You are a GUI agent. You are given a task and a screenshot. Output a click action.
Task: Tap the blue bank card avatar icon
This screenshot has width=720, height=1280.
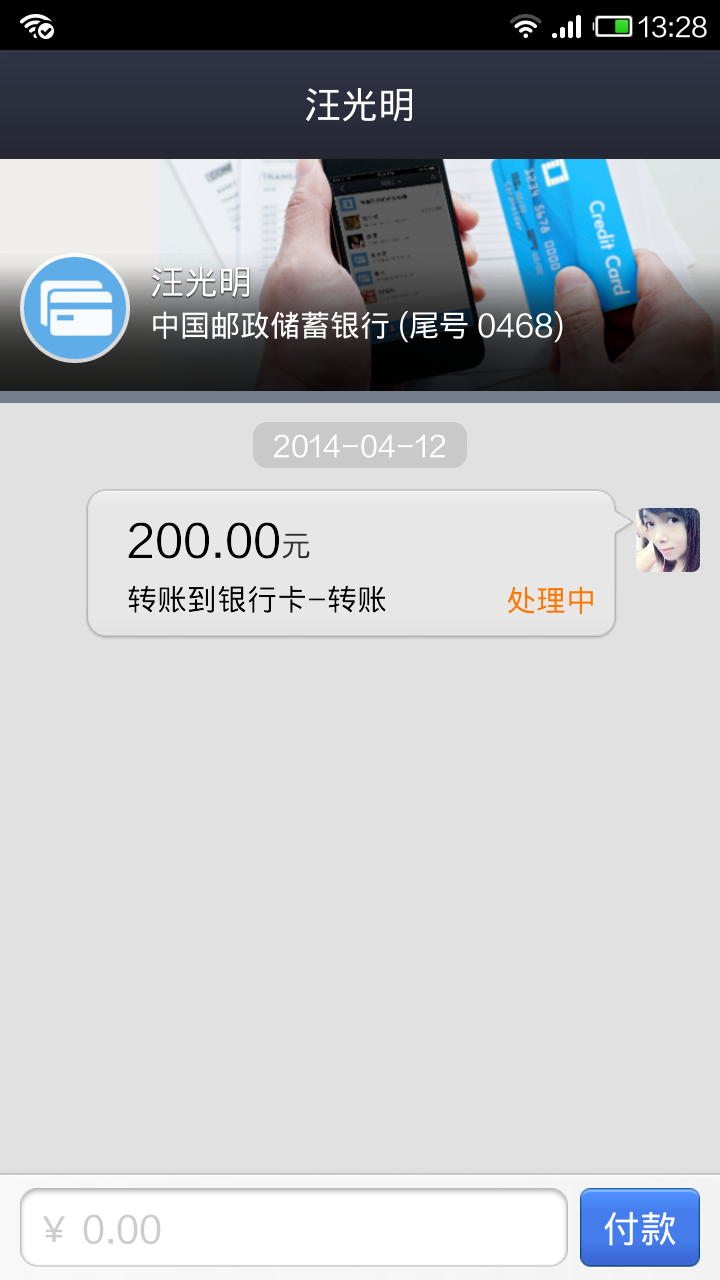tap(75, 307)
